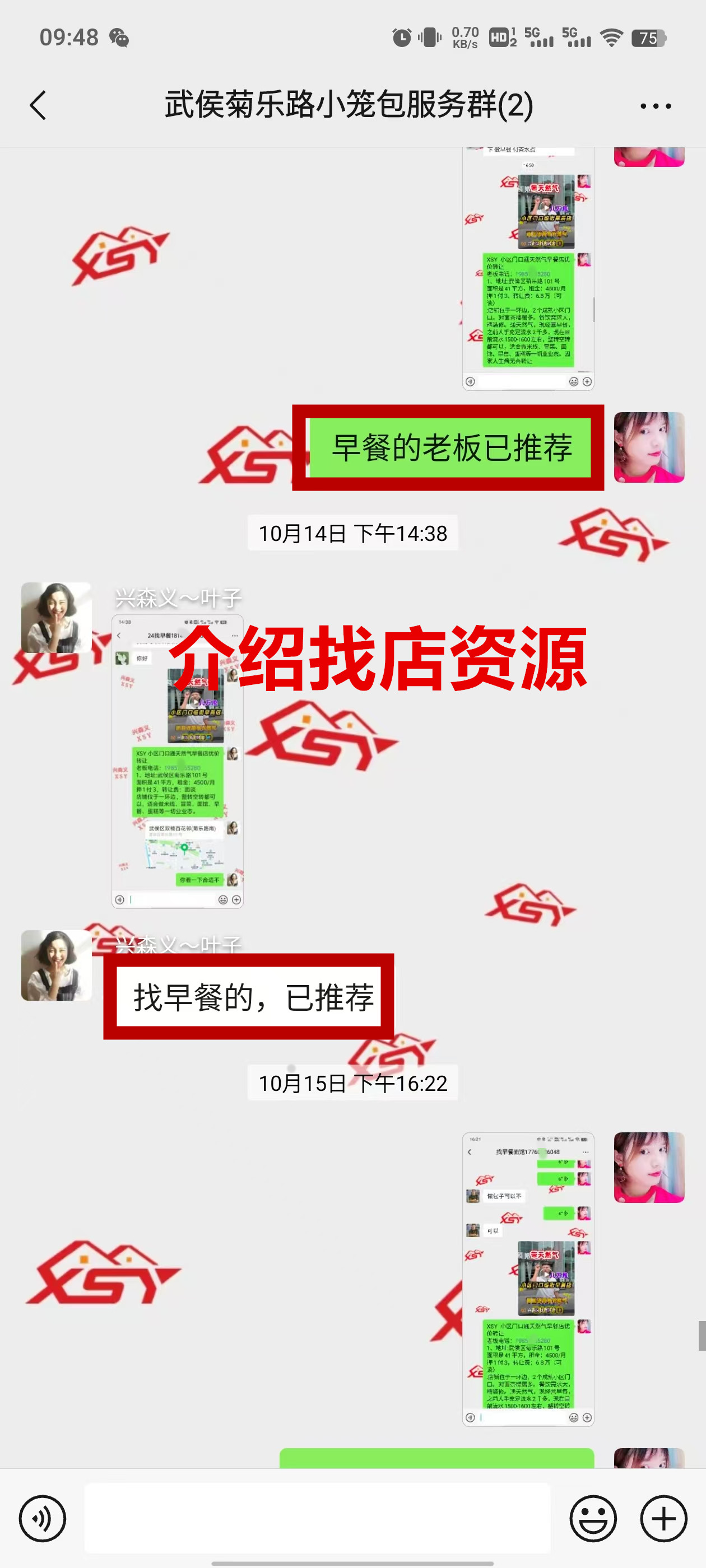Open the screenshot image sent at 16:22
Viewport: 706px width, 1568px height.
click(x=527, y=1278)
